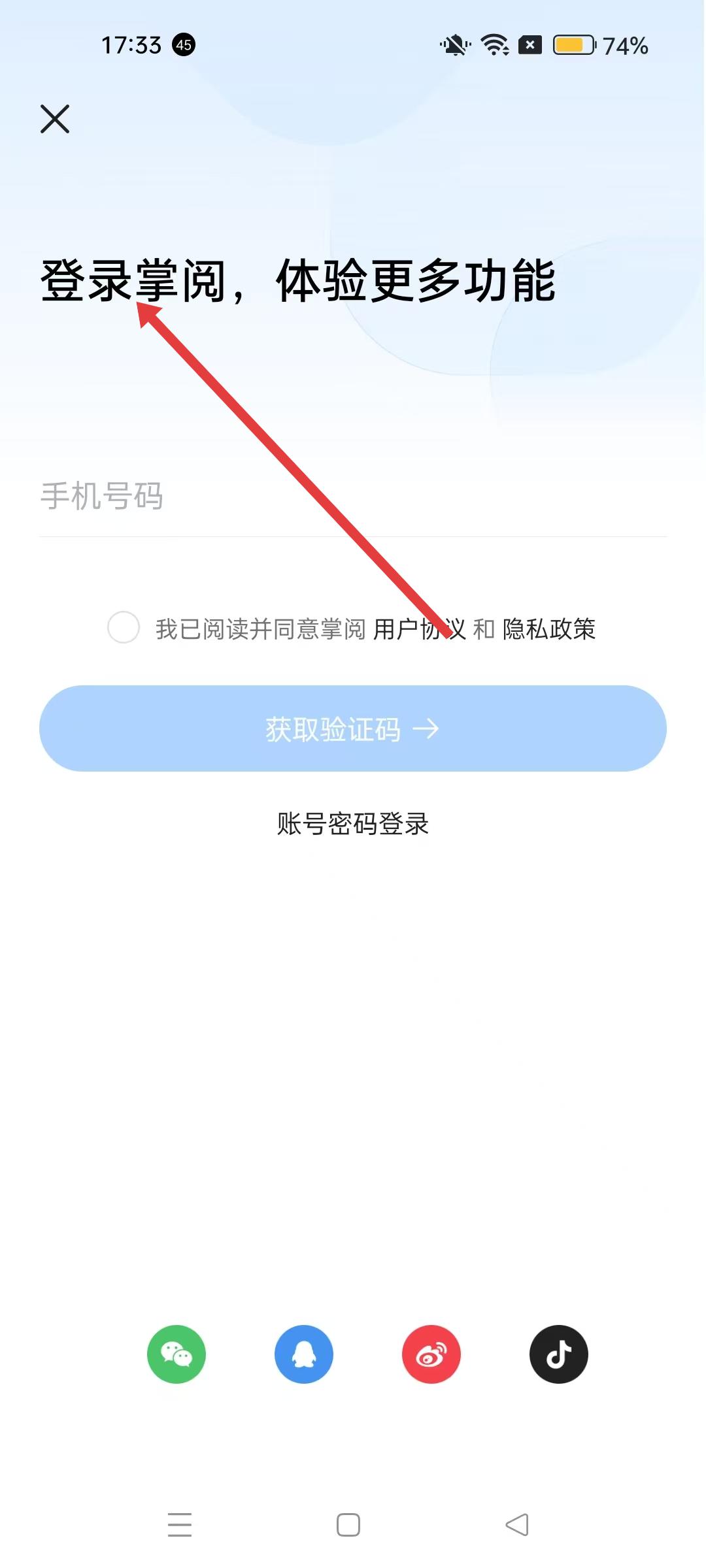
Task: Go back using system navigation
Action: (517, 1525)
